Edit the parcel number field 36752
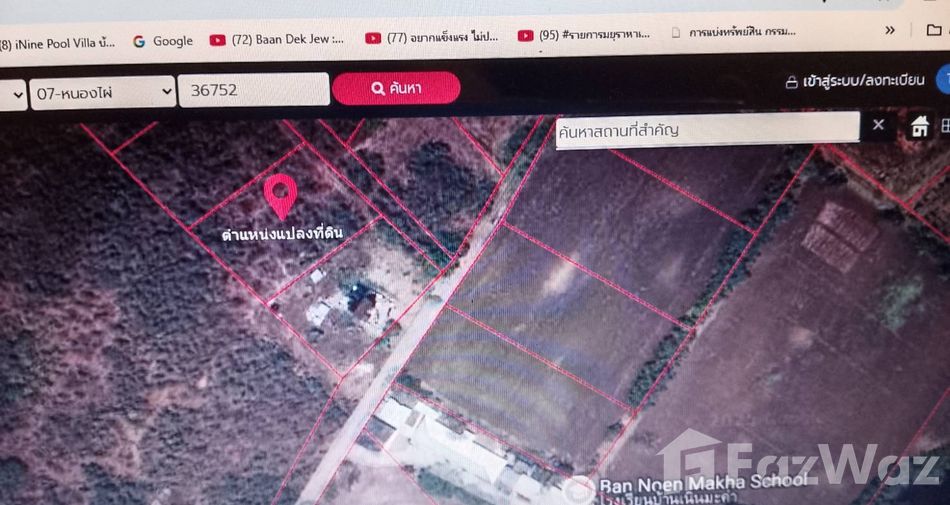The width and height of the screenshot is (950, 505). pyautogui.click(x=253, y=89)
